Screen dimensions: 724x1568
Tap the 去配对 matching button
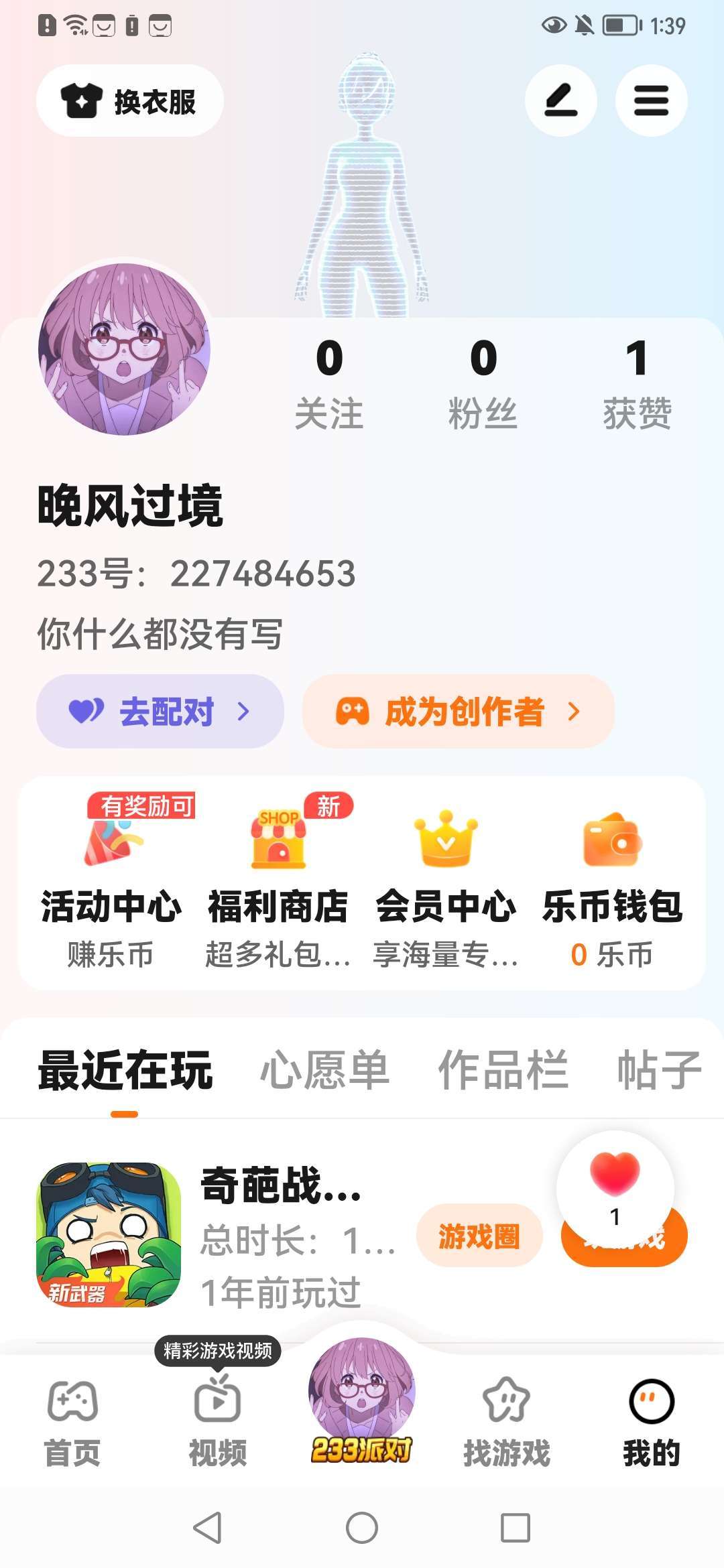click(160, 712)
